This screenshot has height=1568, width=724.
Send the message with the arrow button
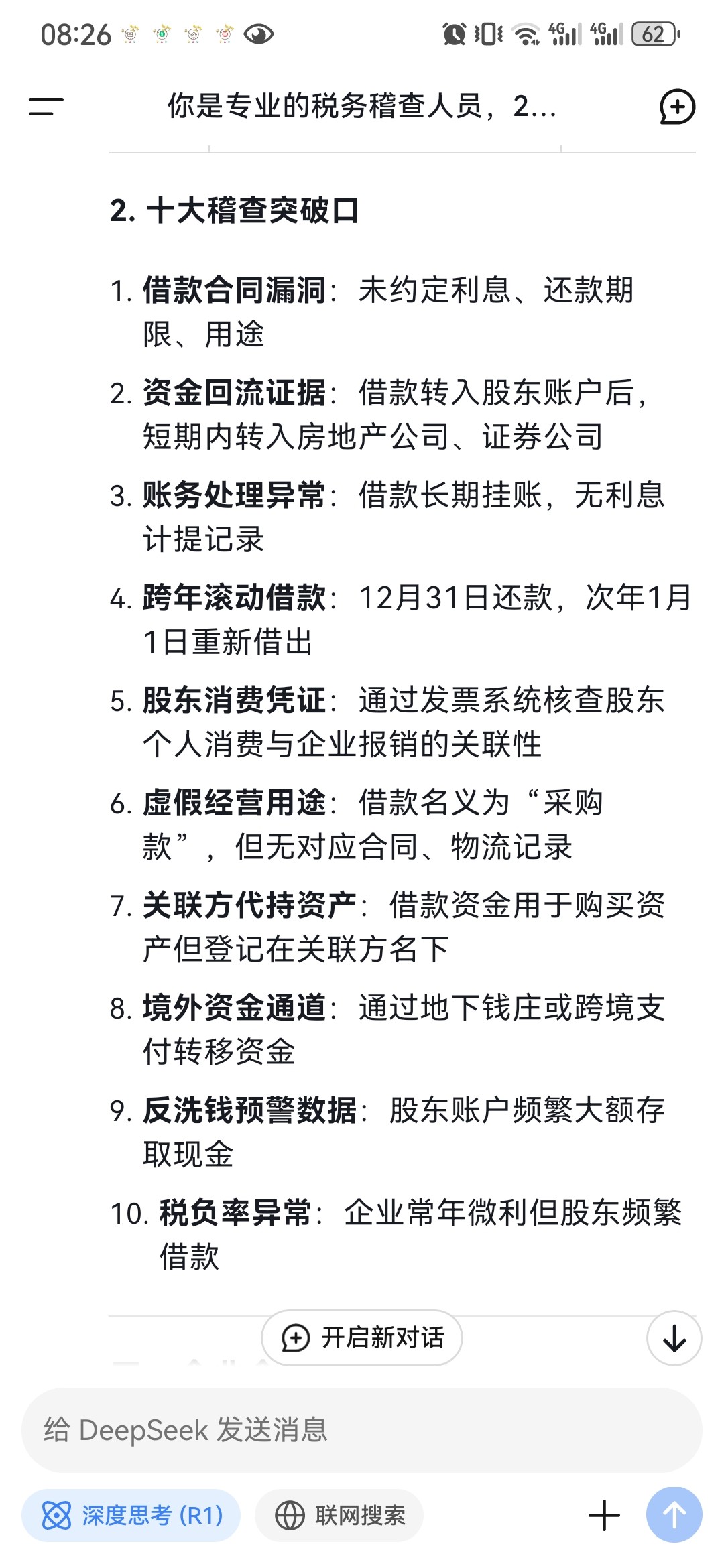pos(674,1515)
